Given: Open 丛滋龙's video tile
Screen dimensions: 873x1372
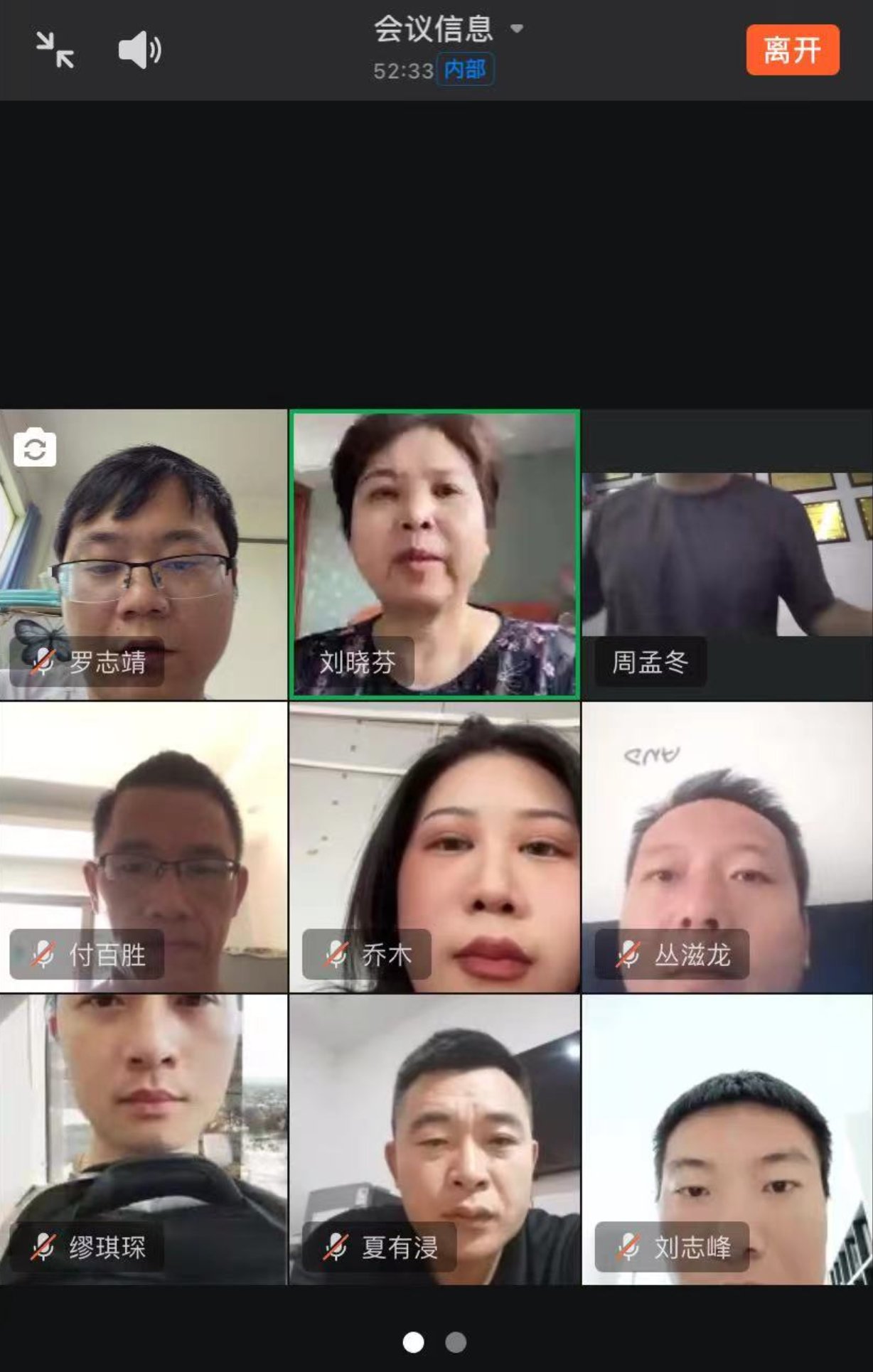Looking at the screenshot, I should 727,846.
